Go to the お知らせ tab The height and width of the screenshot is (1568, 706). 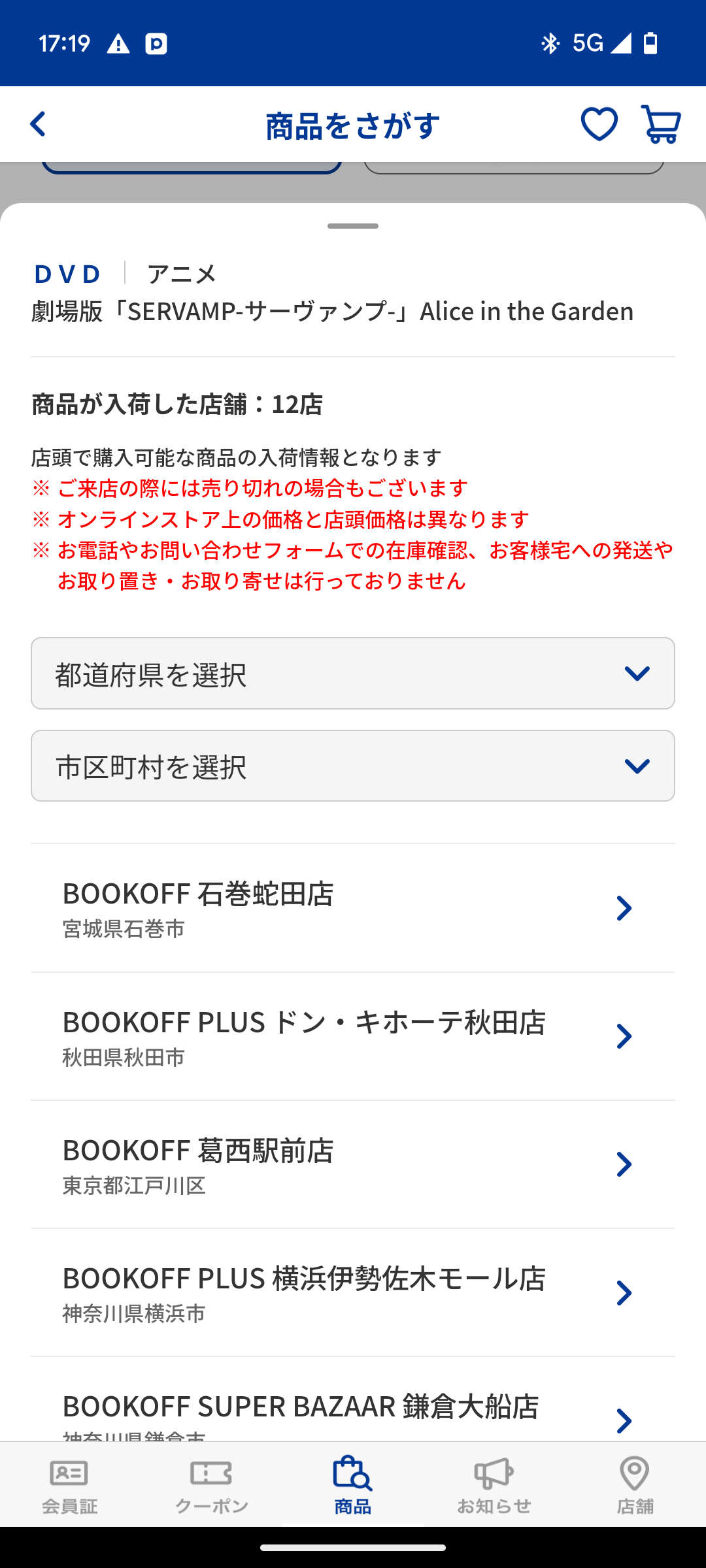coord(494,1484)
